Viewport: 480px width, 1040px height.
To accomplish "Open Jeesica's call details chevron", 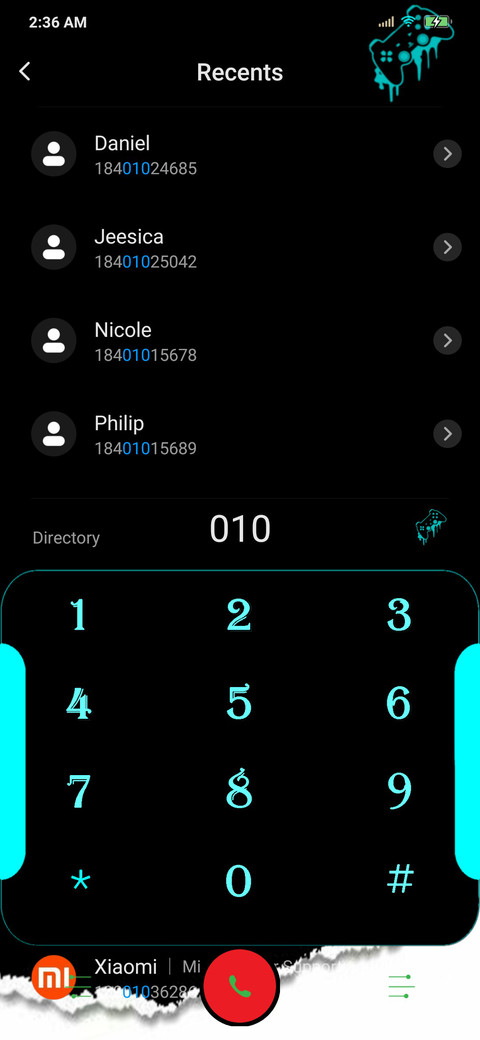I will click(x=448, y=247).
